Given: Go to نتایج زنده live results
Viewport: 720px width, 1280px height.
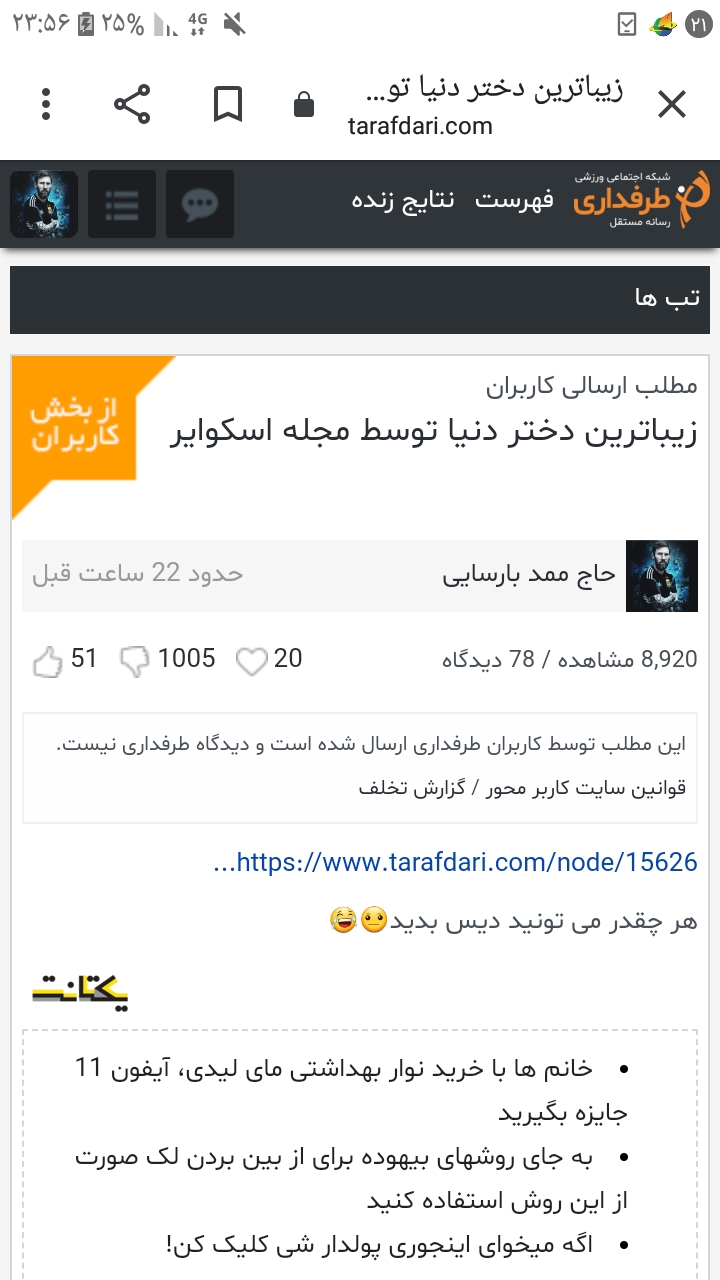Looking at the screenshot, I should pos(403,199).
